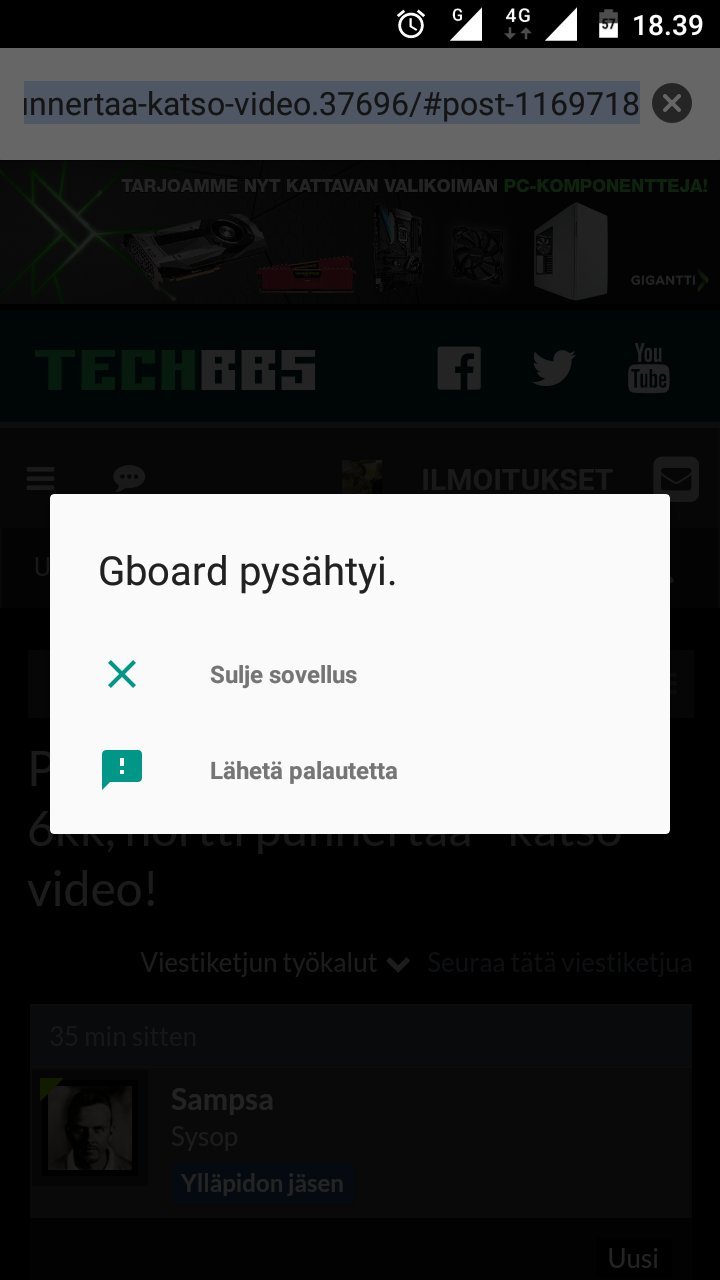This screenshot has width=720, height=1280.
Task: Tap the highlighted URL address field
Action: [332, 103]
